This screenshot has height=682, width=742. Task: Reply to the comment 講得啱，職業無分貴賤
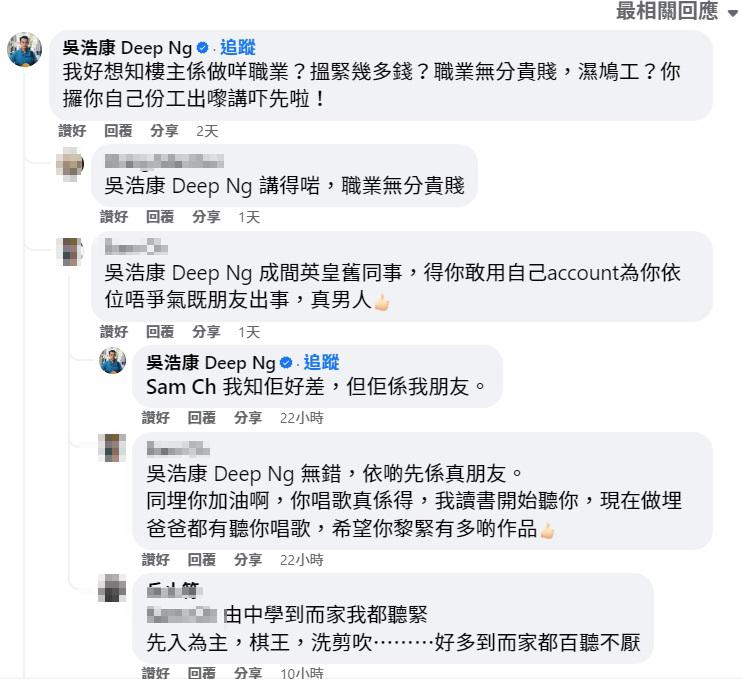click(x=160, y=217)
